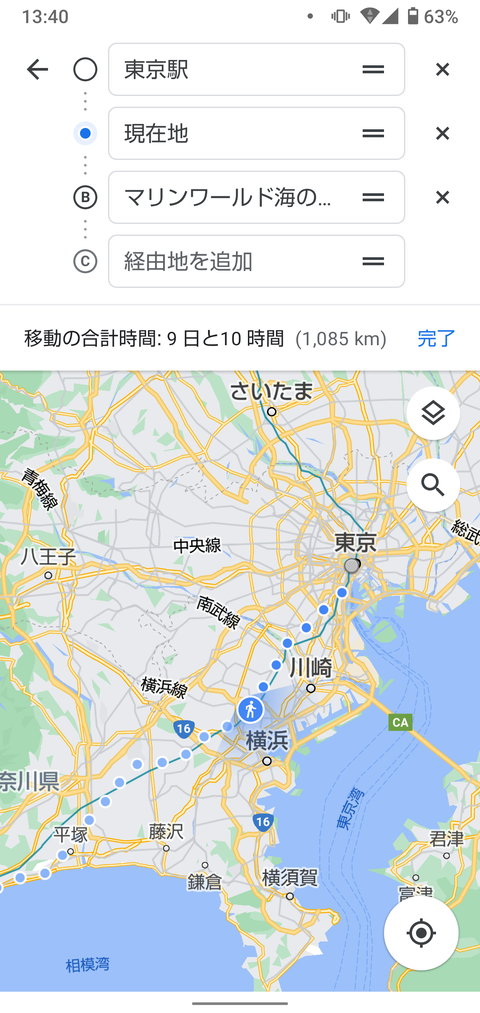Tap 完了 to finish editing the route
This screenshot has height=1013, width=480.
tap(436, 338)
